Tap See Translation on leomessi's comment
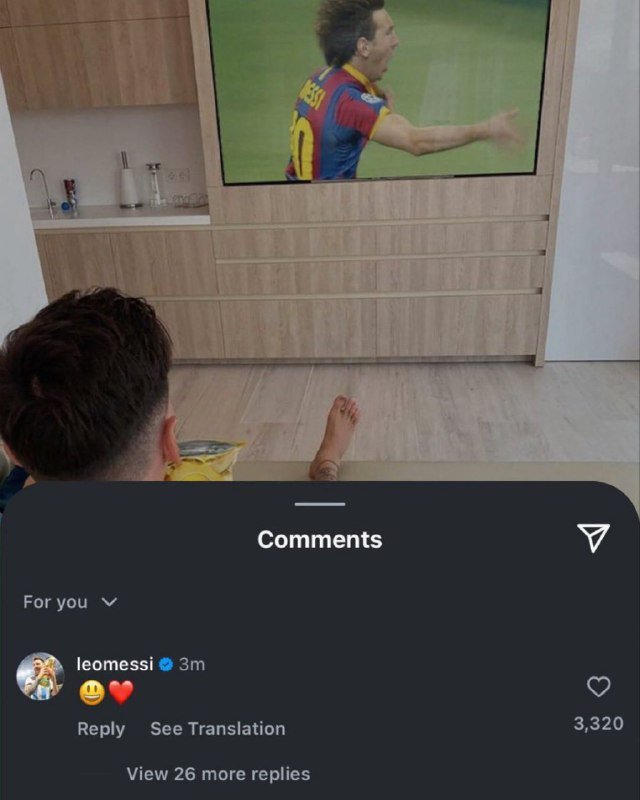Image resolution: width=640 pixels, height=800 pixels. [217, 729]
